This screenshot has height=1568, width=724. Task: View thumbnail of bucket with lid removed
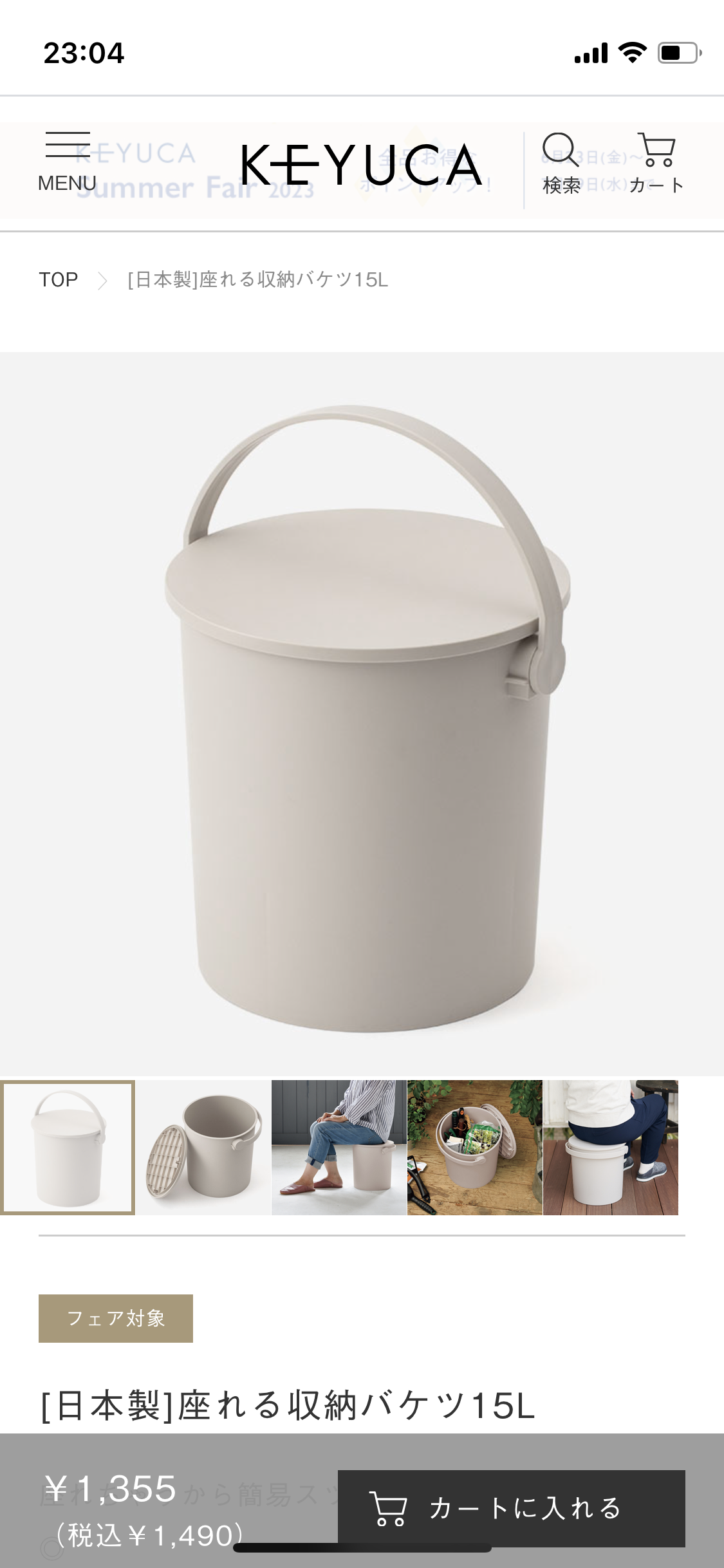pyautogui.click(x=203, y=1148)
